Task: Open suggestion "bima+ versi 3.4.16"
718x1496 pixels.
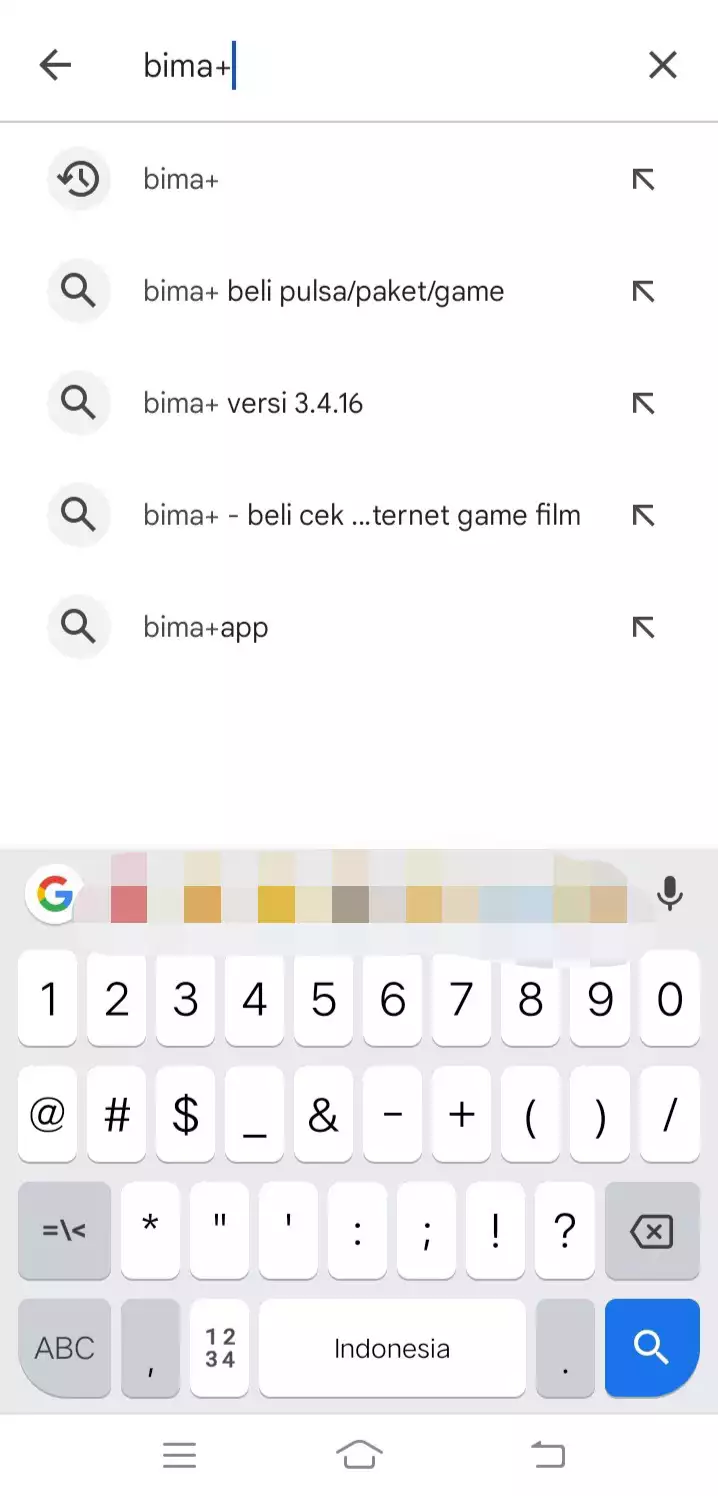Action: point(359,404)
